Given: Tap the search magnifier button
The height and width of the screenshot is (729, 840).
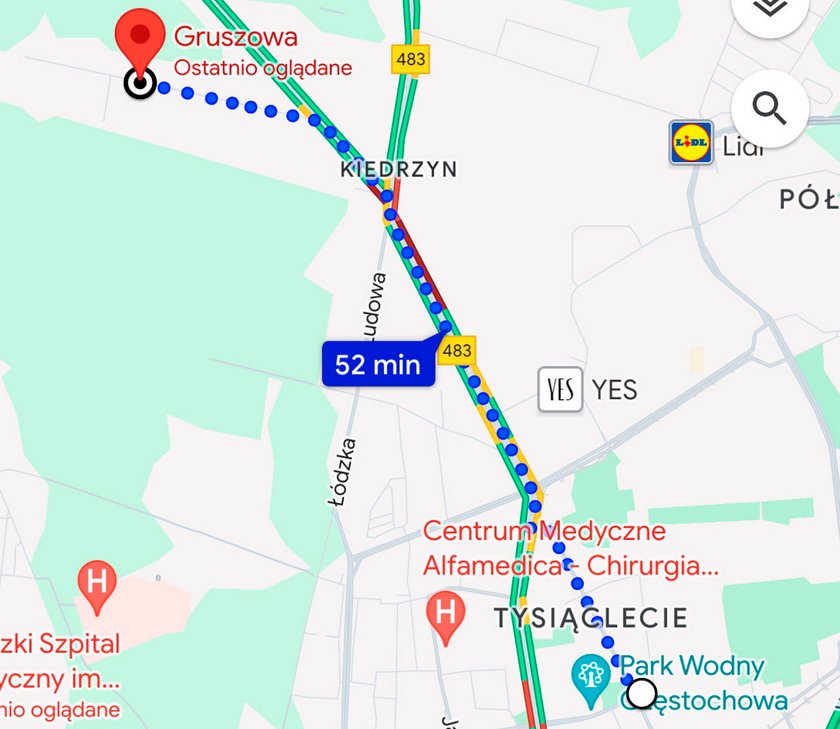Looking at the screenshot, I should [769, 107].
